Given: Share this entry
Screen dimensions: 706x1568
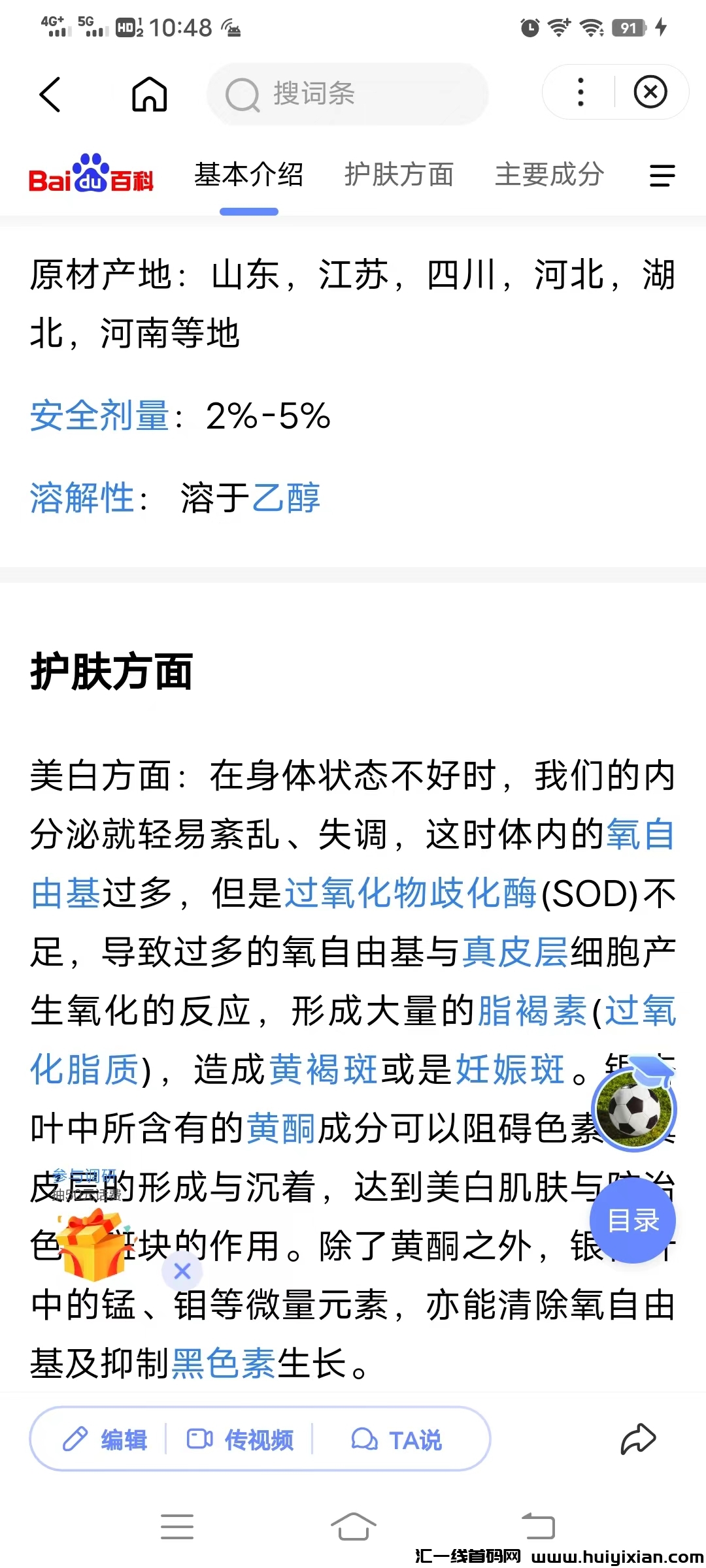Looking at the screenshot, I should click(638, 1439).
